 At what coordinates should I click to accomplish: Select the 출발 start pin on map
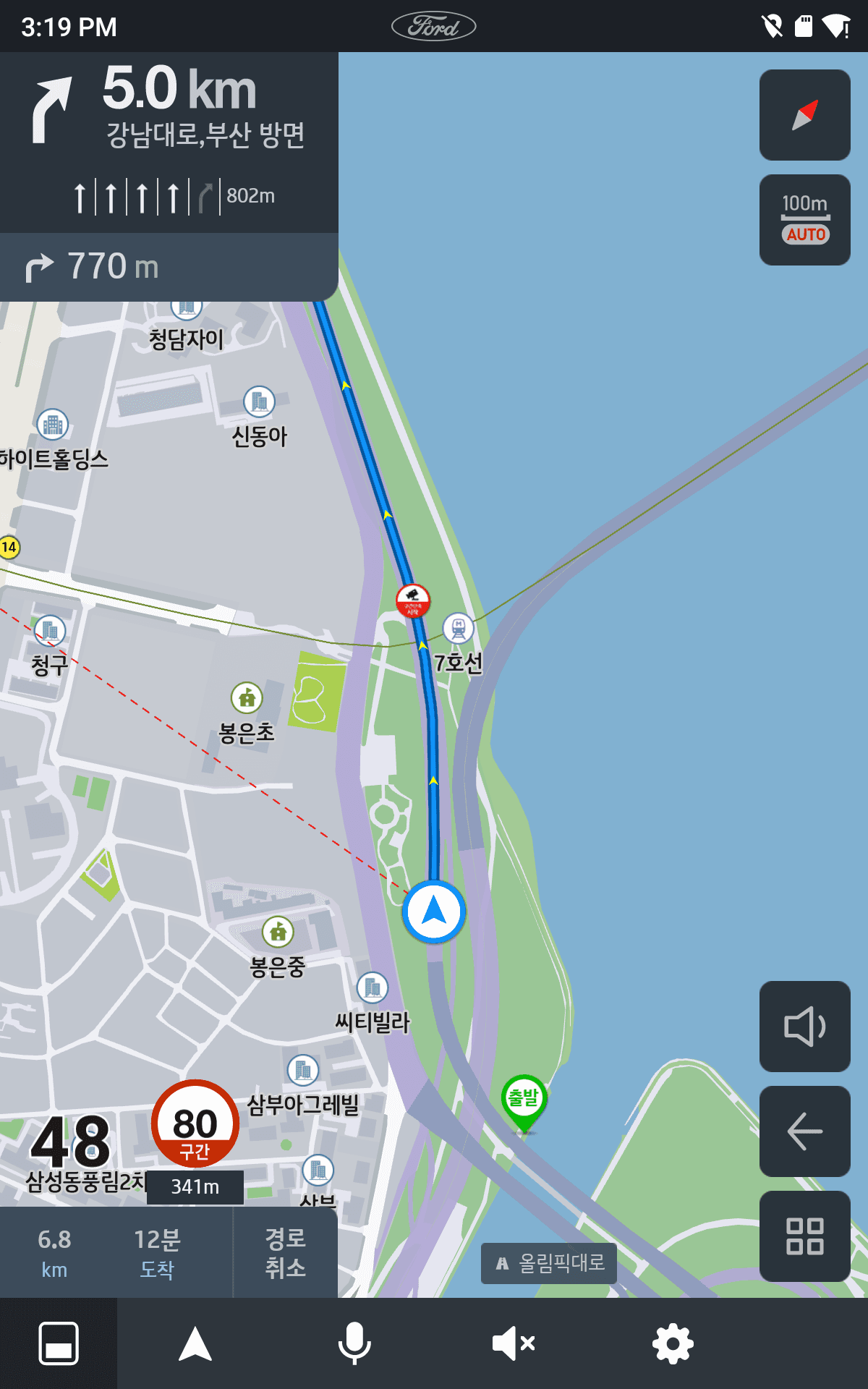click(x=524, y=1100)
